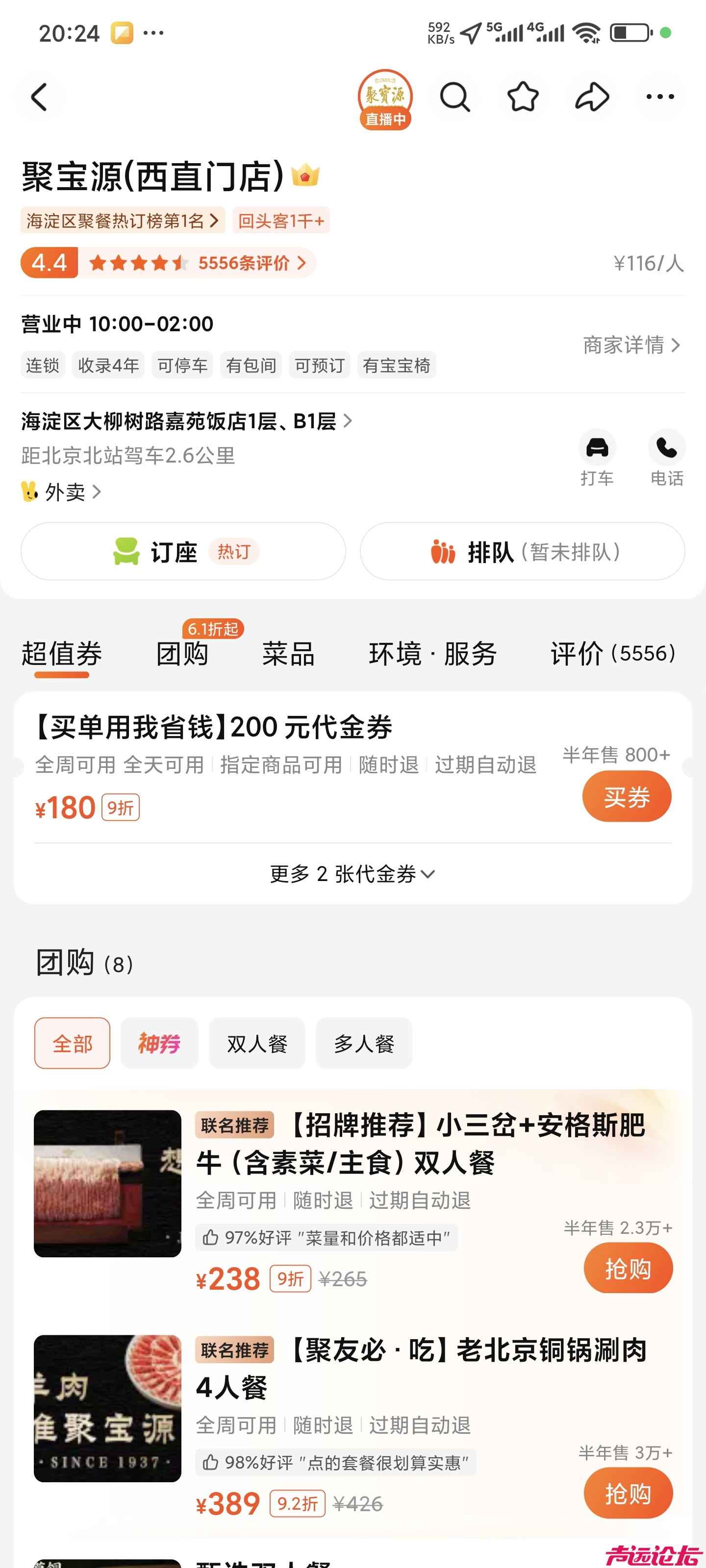Image resolution: width=706 pixels, height=1568 pixels.
Task: Tap 订座 to reserve a table
Action: pos(183,551)
